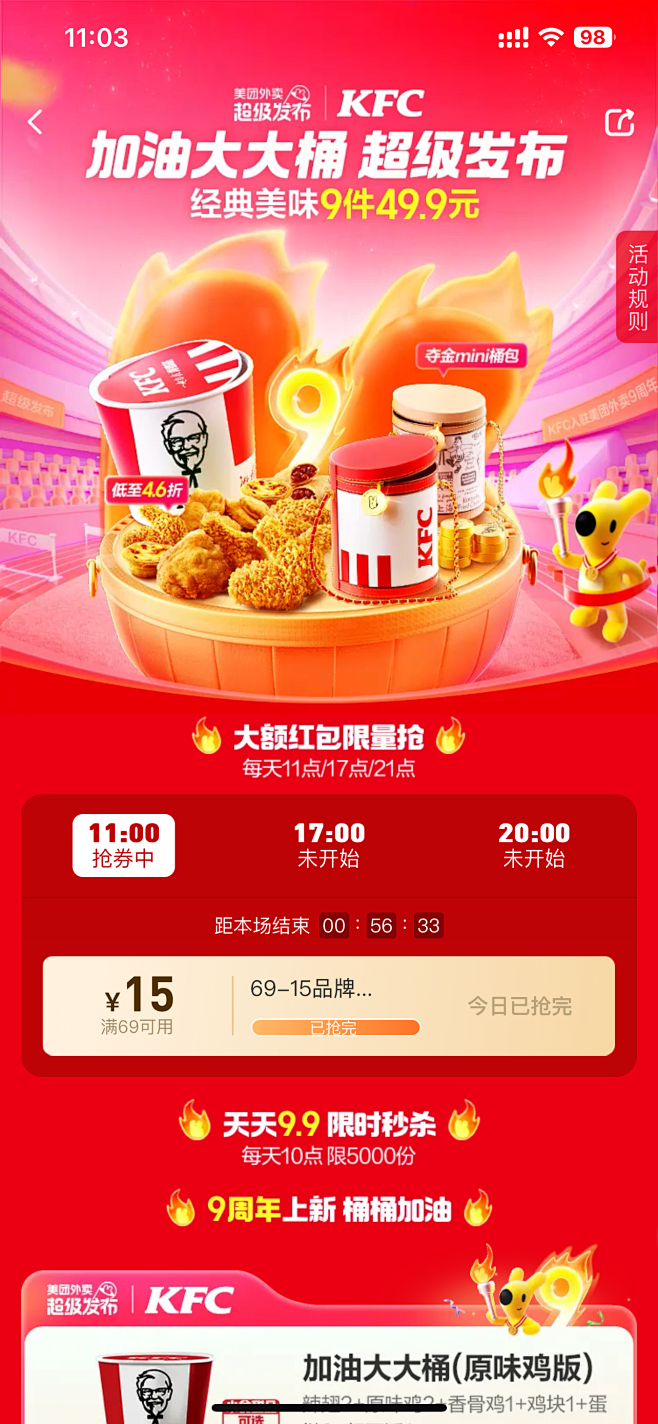The height and width of the screenshot is (1424, 658).
Task: Share this KFC promotion page
Action: tap(619, 123)
